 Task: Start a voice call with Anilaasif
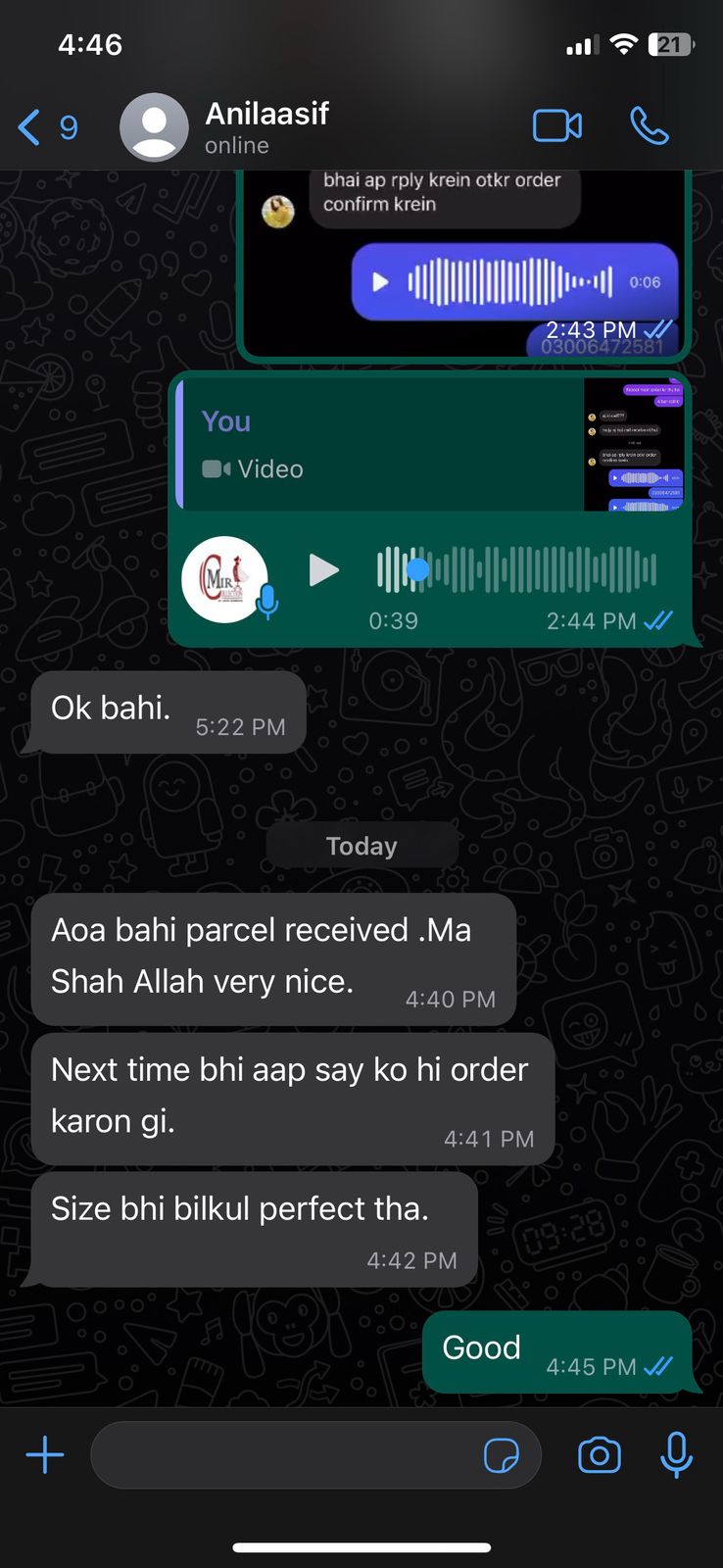649,125
